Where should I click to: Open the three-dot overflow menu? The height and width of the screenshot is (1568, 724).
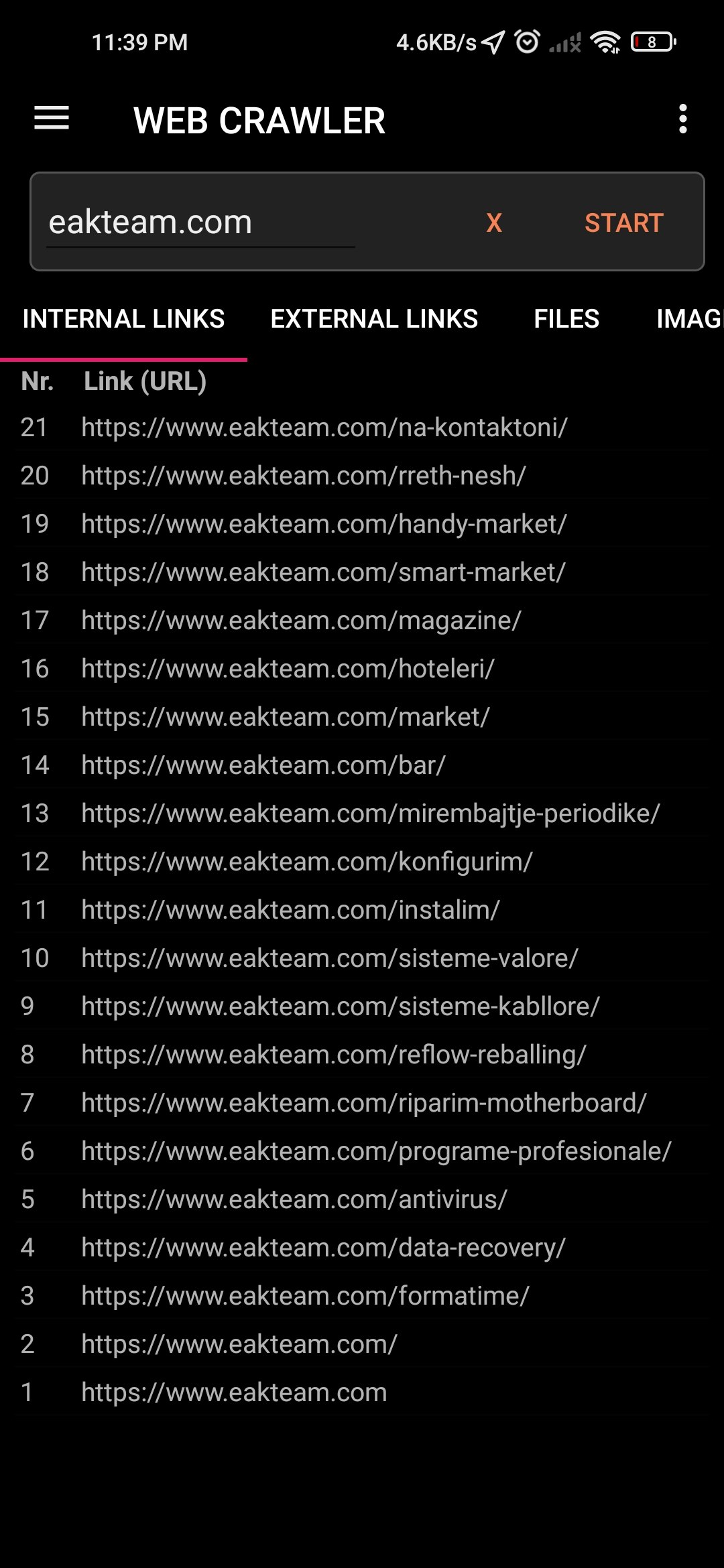682,119
